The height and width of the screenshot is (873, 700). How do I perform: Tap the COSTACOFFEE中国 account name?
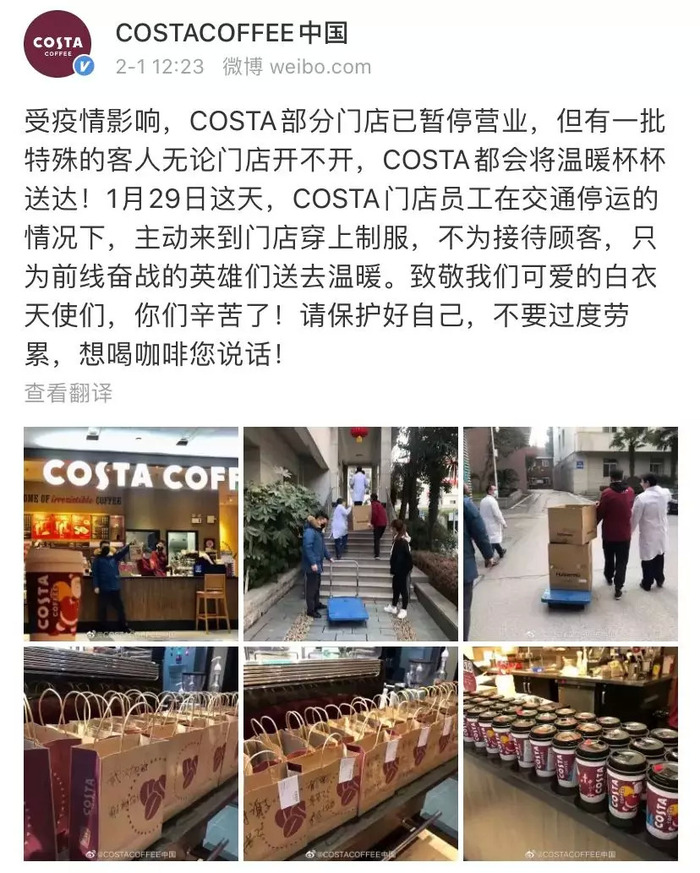[x=231, y=33]
